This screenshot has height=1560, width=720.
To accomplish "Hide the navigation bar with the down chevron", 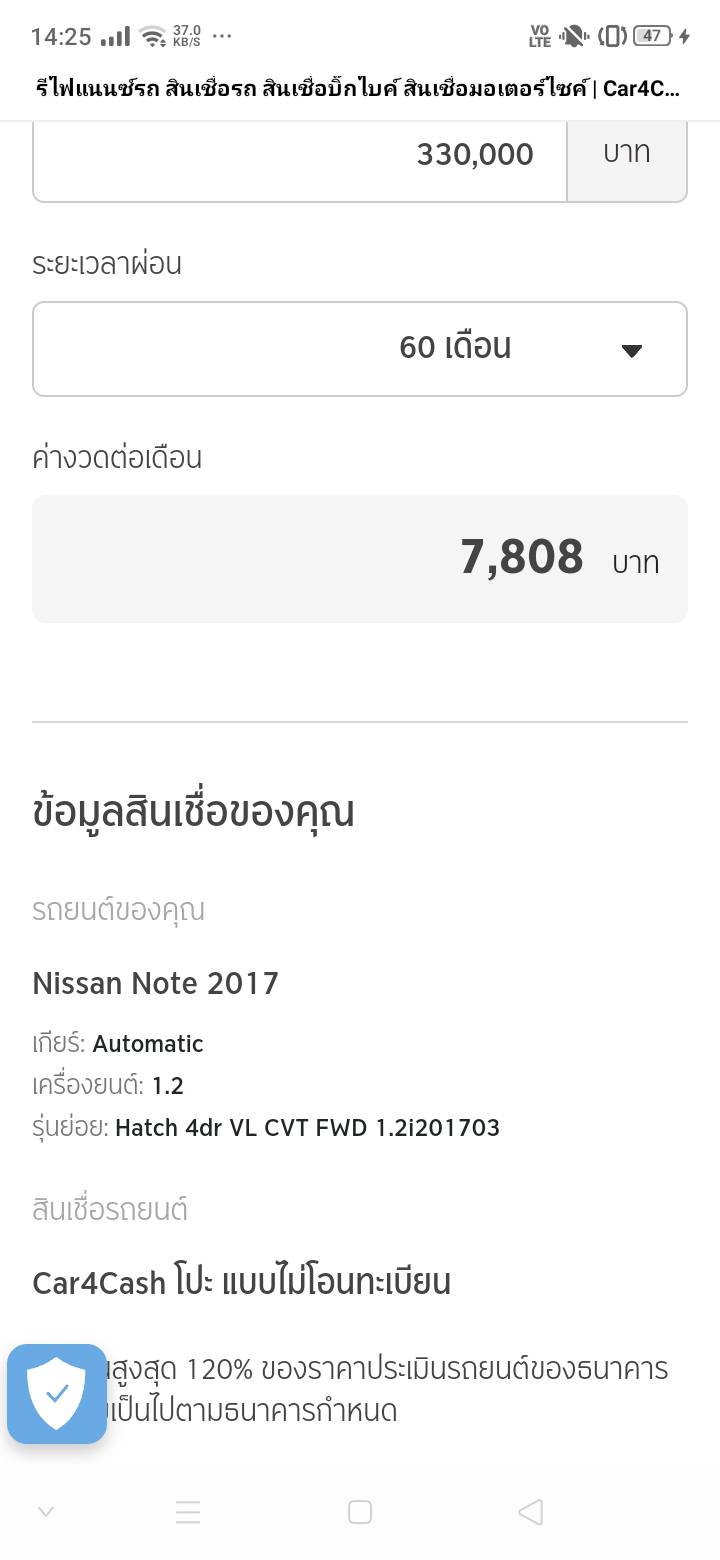I will tap(45, 1512).
